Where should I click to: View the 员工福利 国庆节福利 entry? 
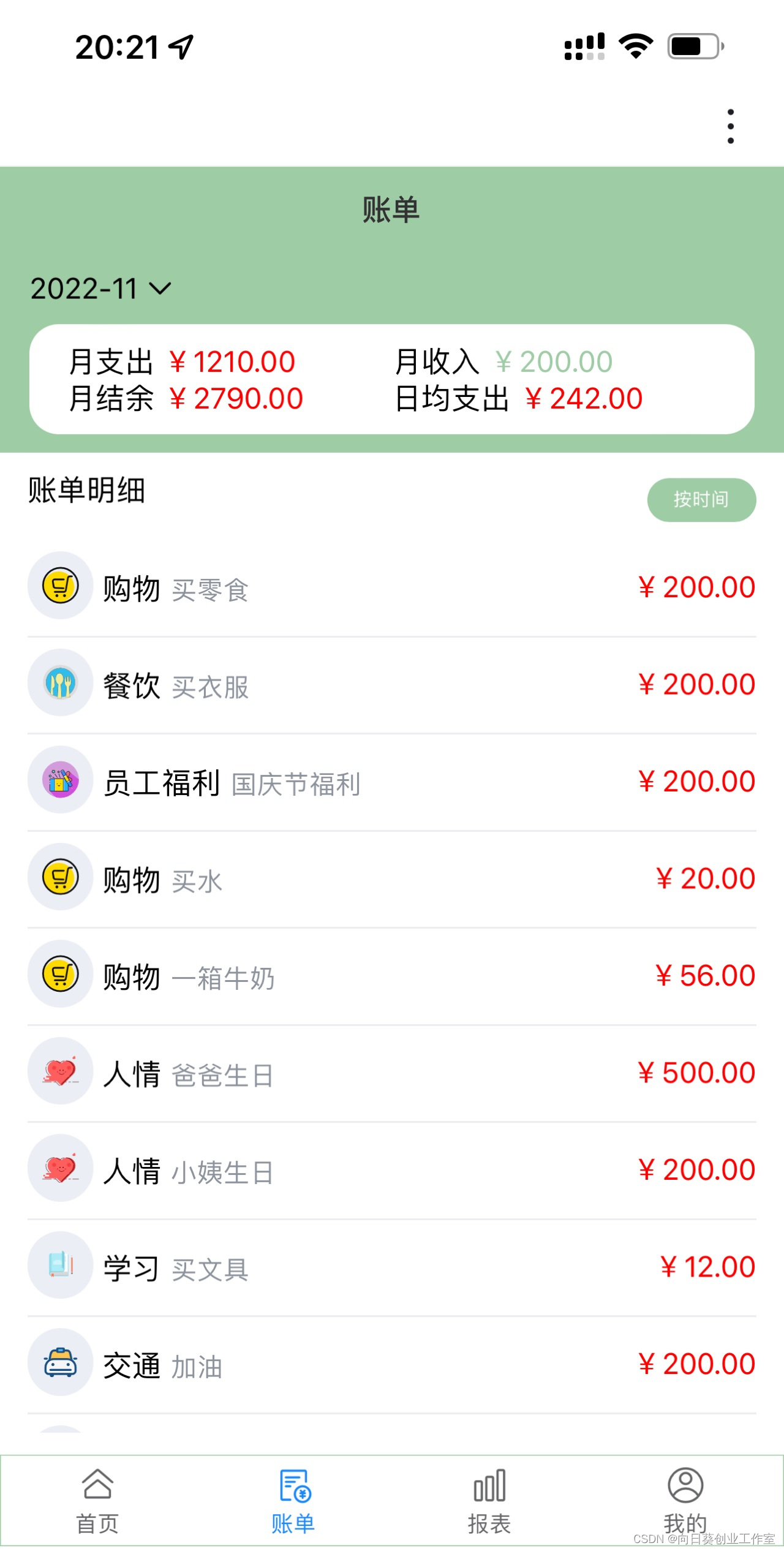pyautogui.click(x=392, y=782)
